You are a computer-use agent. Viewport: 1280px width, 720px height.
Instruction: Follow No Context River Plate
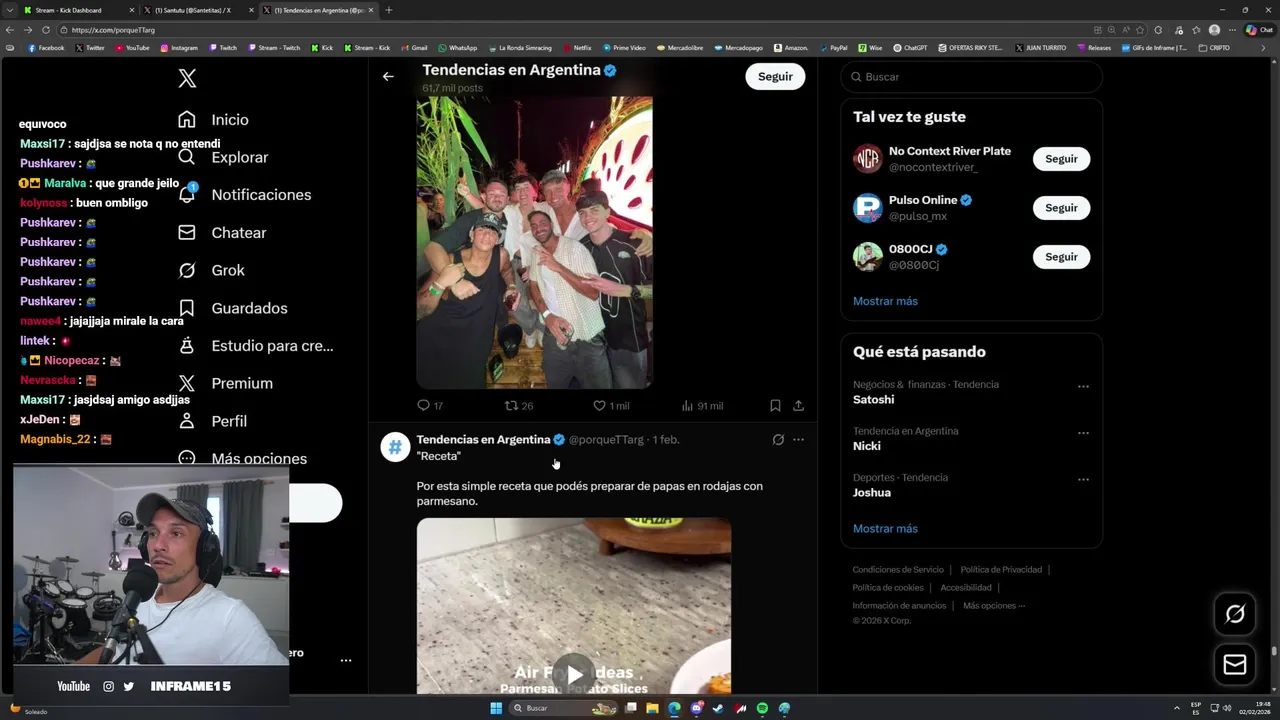pyautogui.click(x=1061, y=159)
